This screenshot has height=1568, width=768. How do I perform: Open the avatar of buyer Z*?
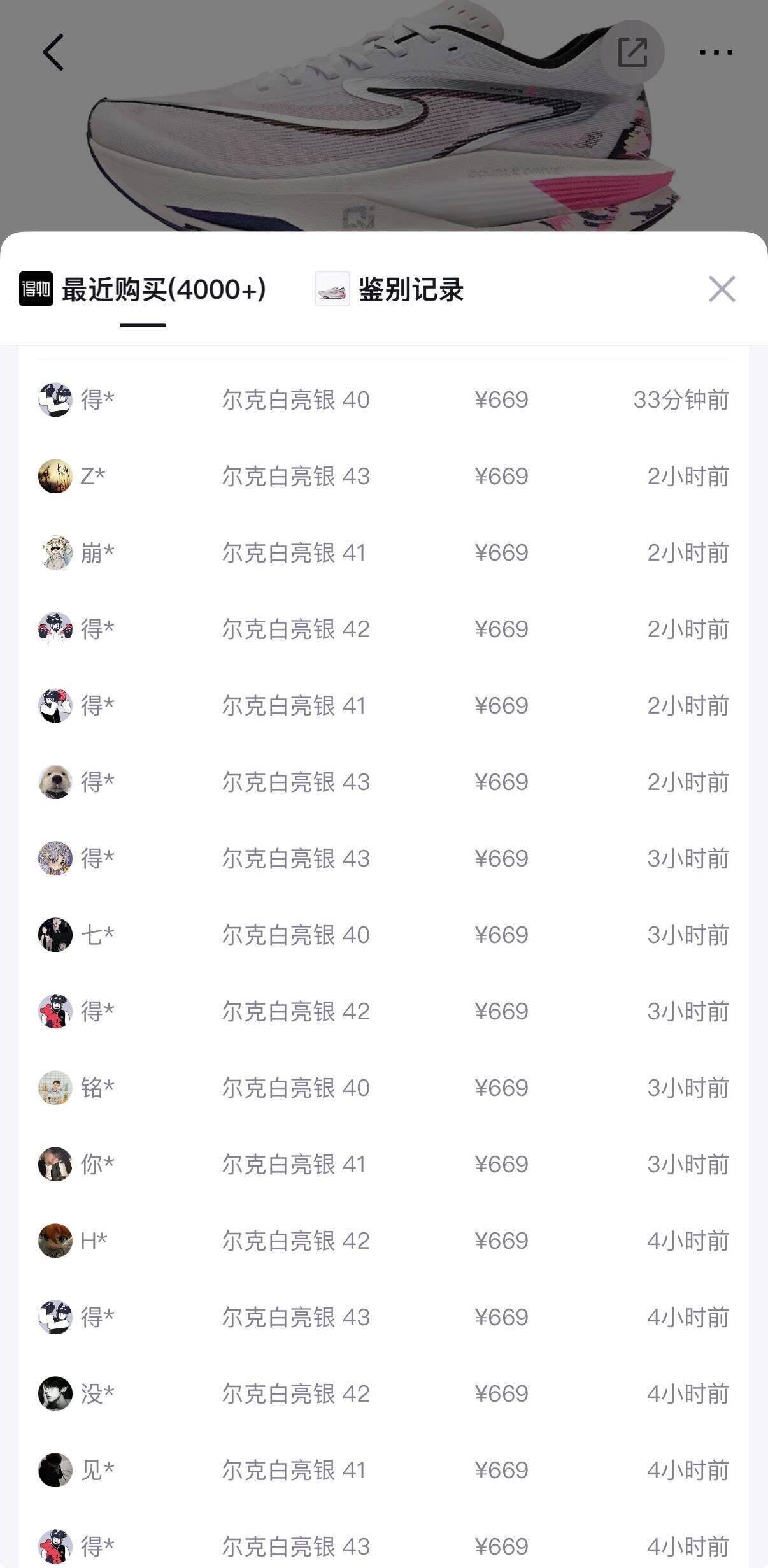(x=55, y=477)
